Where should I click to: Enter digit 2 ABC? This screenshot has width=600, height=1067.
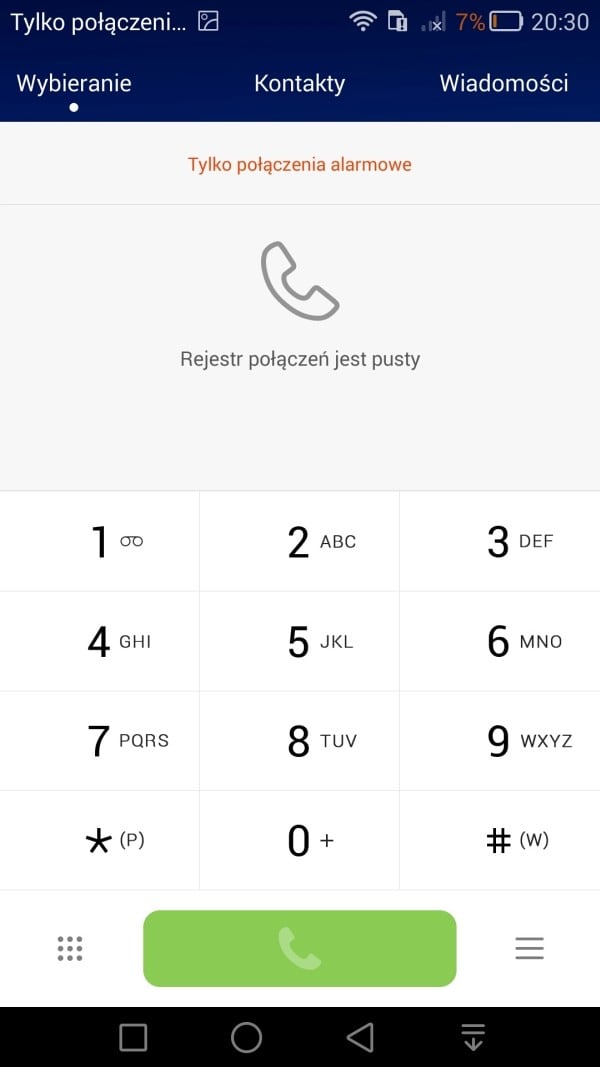(299, 542)
